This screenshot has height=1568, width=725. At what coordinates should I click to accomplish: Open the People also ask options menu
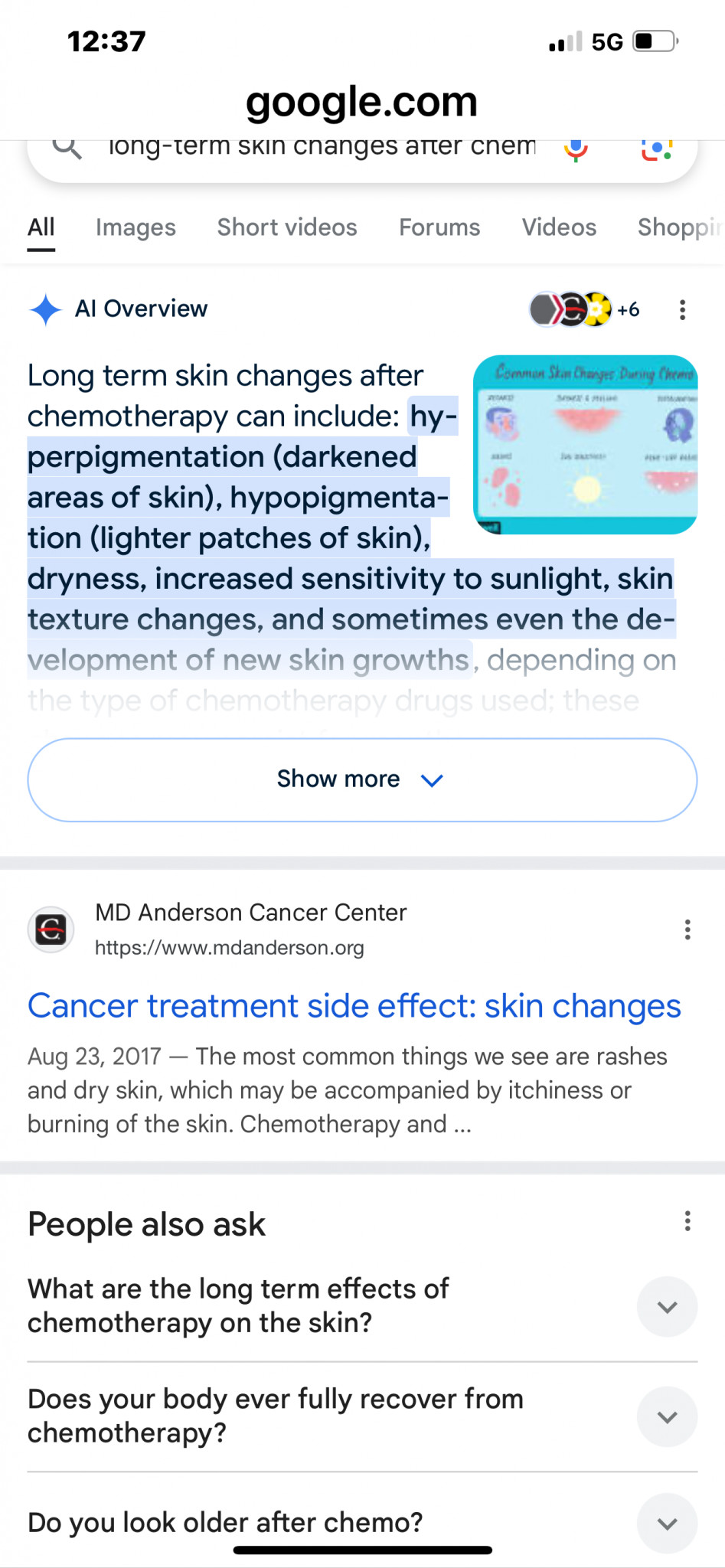pyautogui.click(x=687, y=1221)
